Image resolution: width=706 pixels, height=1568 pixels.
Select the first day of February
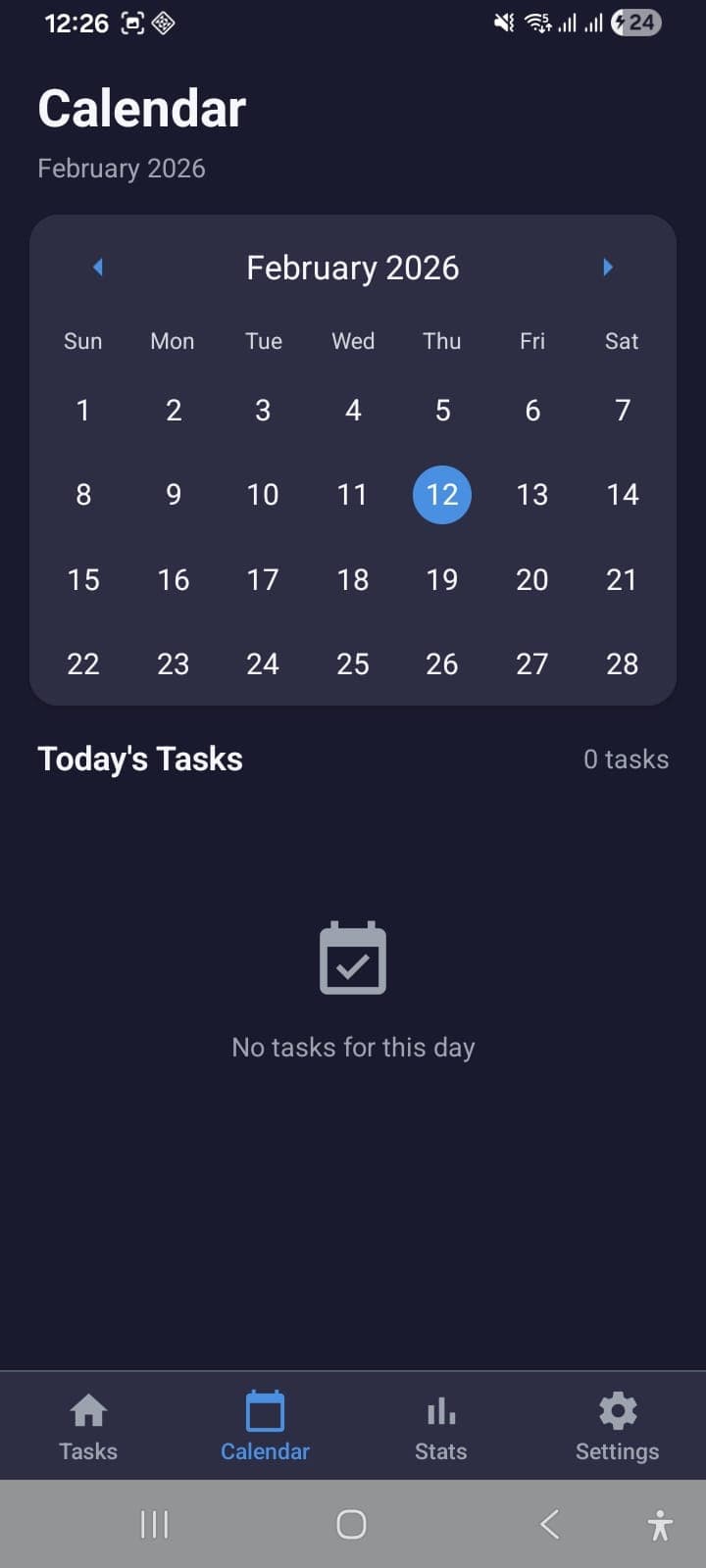click(x=83, y=411)
